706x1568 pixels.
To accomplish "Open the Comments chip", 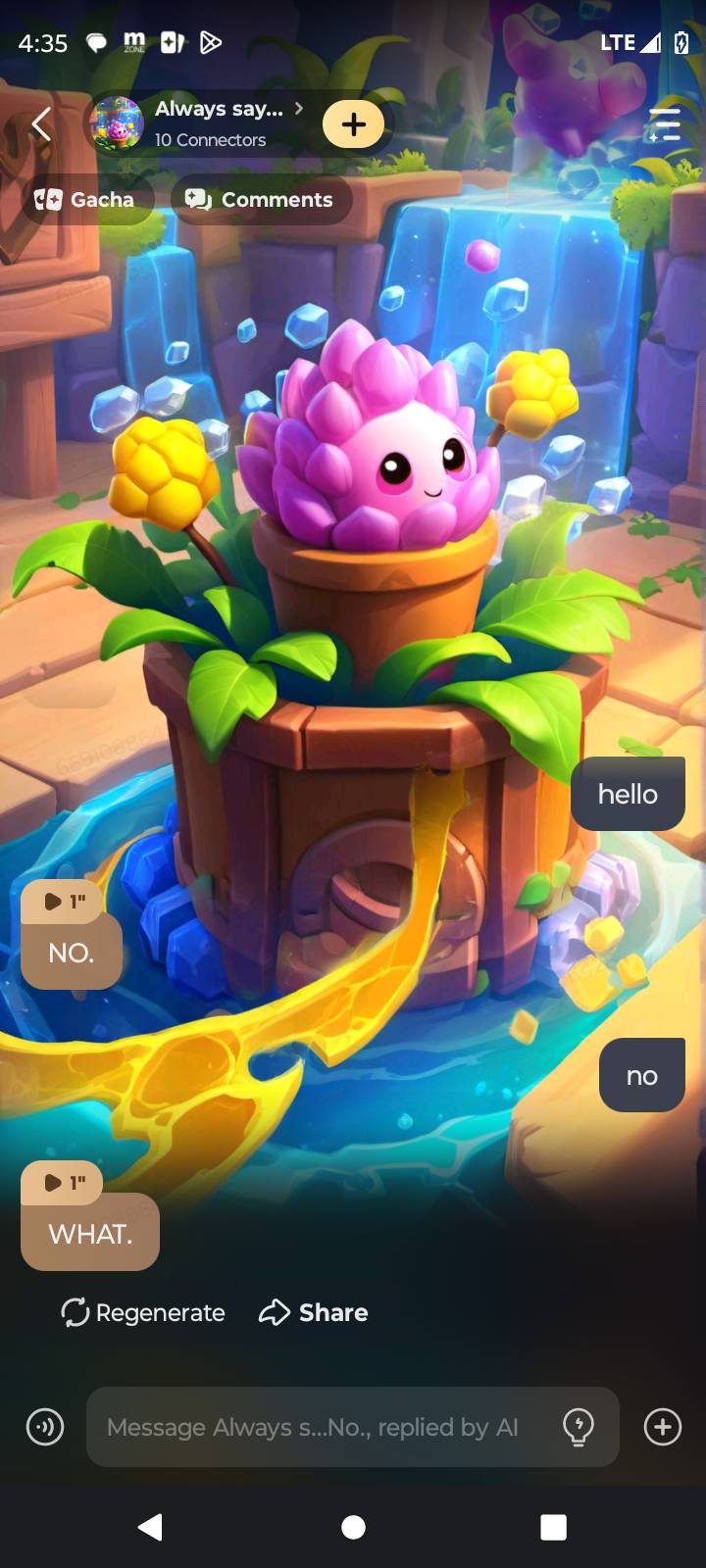I will [x=261, y=200].
